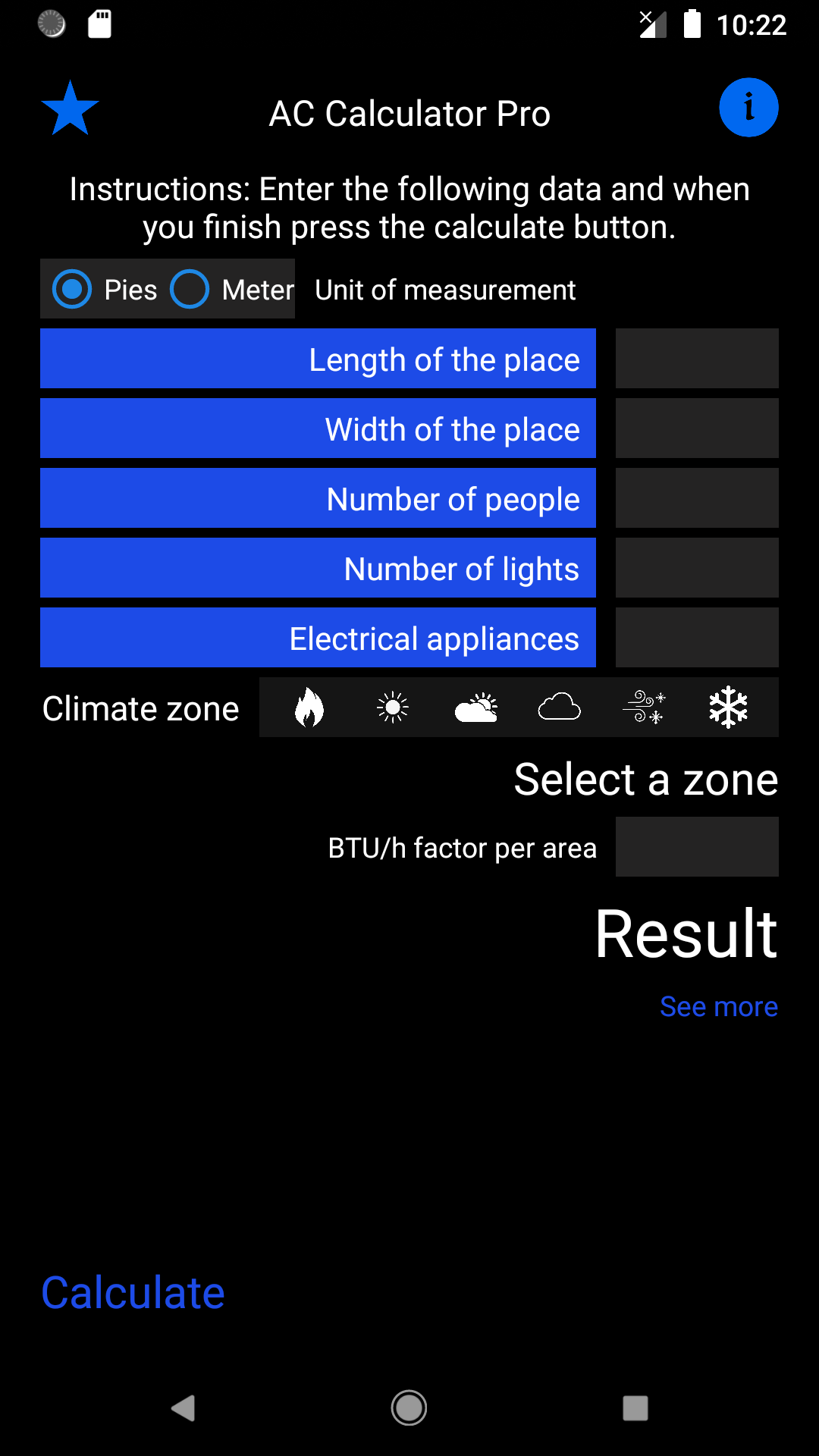This screenshot has height=1456, width=819.
Task: Switch units to Meter
Action: point(190,289)
